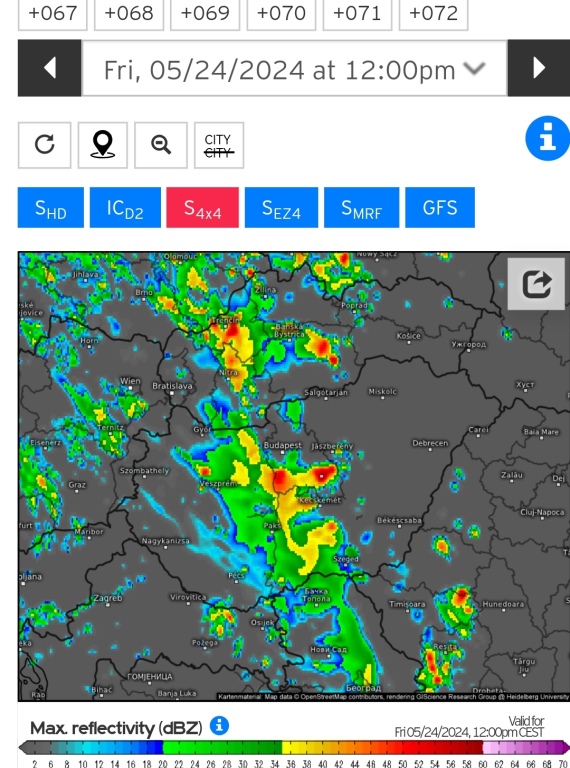
Task: Tap the location pin icon
Action: click(x=102, y=145)
